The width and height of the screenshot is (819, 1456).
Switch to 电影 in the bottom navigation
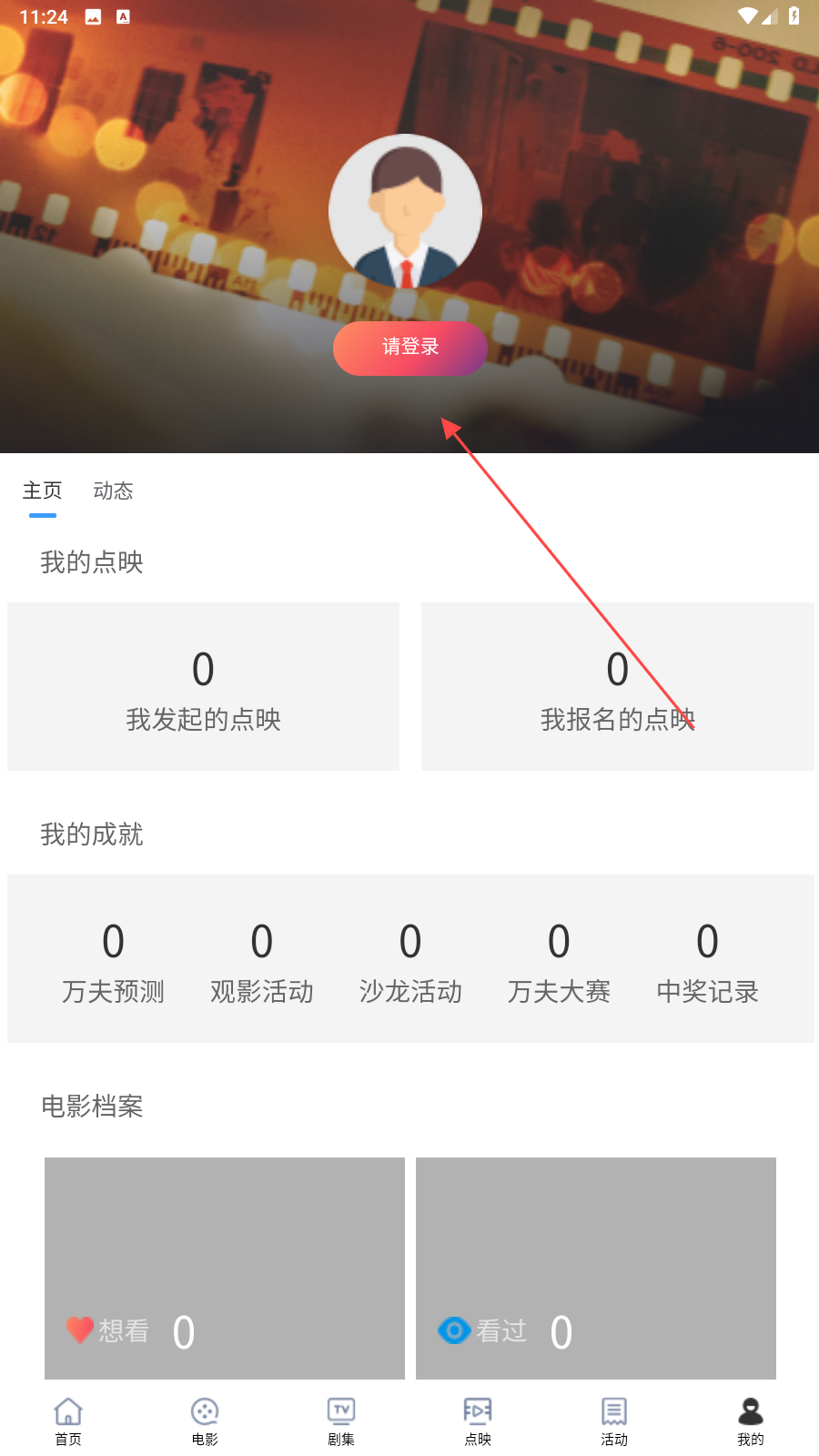(205, 1421)
